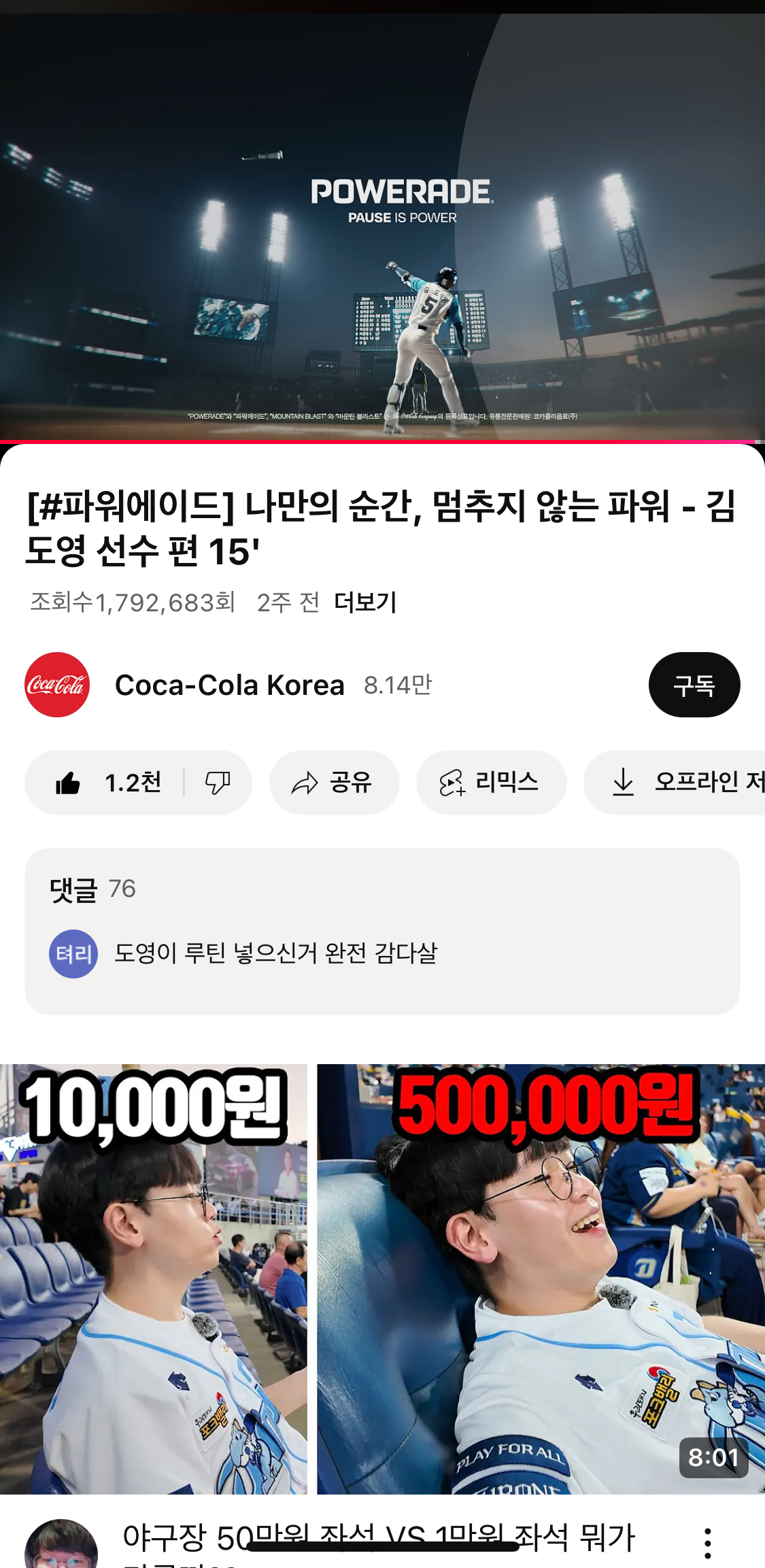Open overflow menu for the 야구장 video

point(707,1543)
